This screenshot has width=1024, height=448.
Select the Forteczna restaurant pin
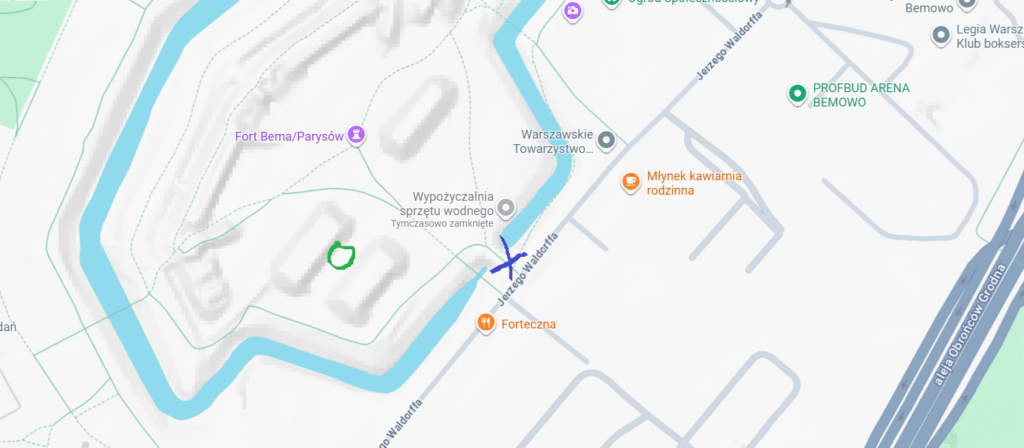[486, 323]
